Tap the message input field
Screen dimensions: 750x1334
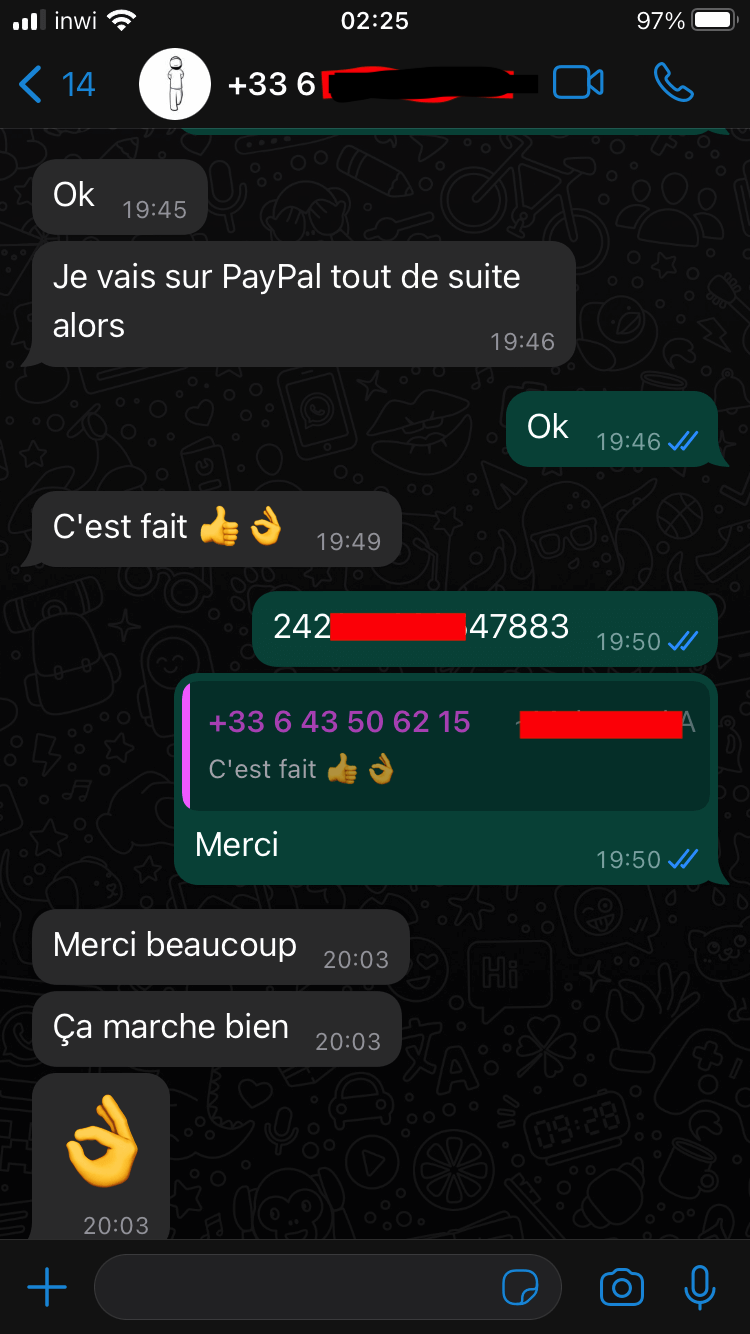click(x=328, y=1287)
